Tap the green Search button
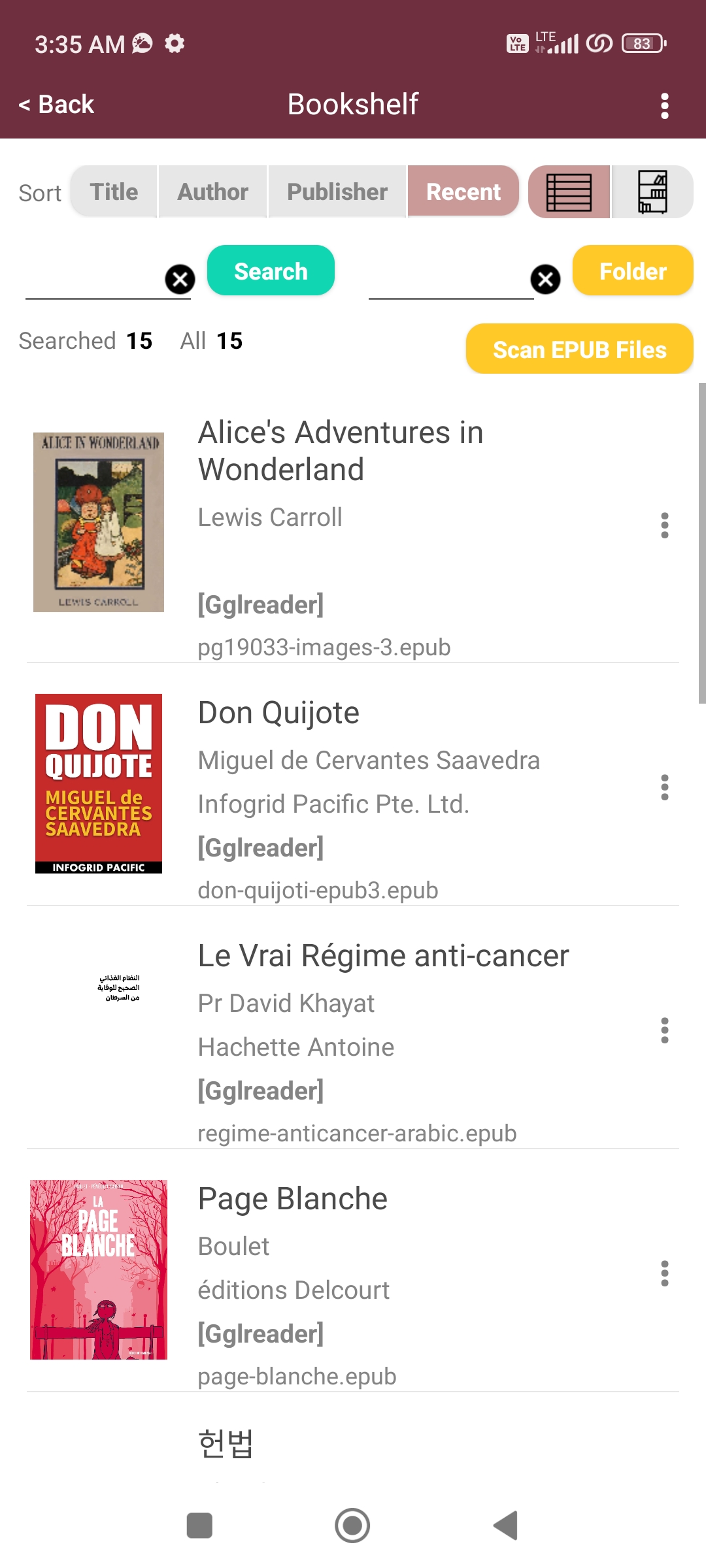 (x=271, y=271)
